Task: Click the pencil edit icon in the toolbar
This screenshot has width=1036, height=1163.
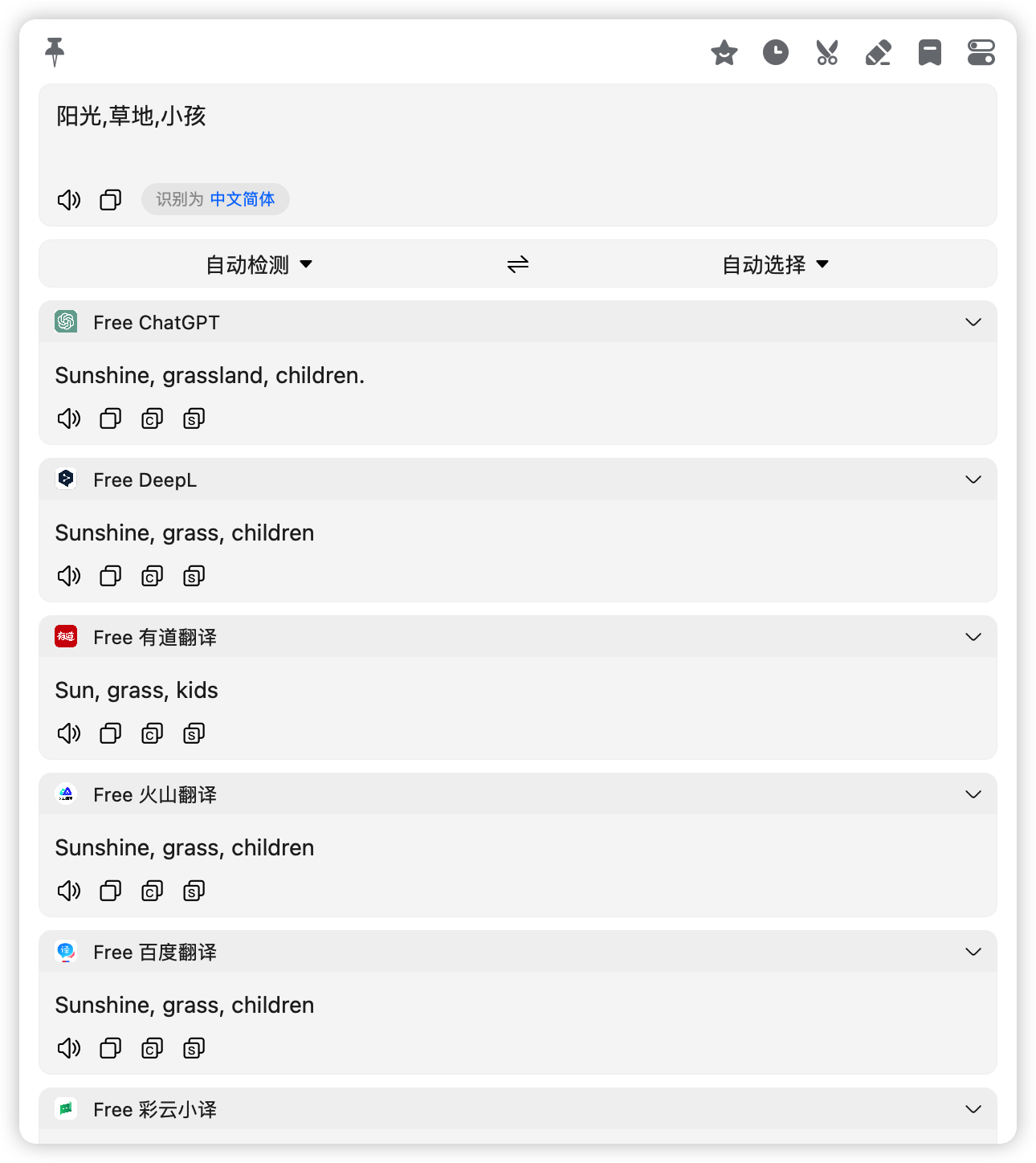Action: point(878,52)
